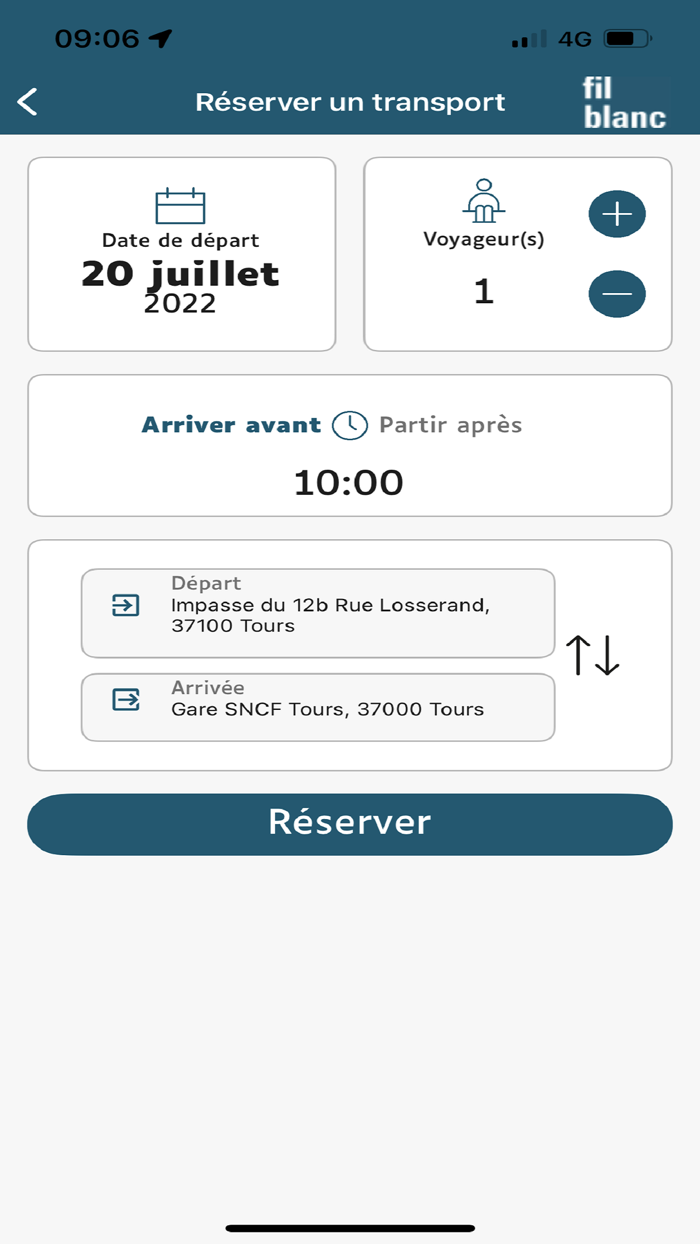This screenshot has height=1244, width=700.
Task: Decrease the number of voyageurs
Action: point(617,293)
